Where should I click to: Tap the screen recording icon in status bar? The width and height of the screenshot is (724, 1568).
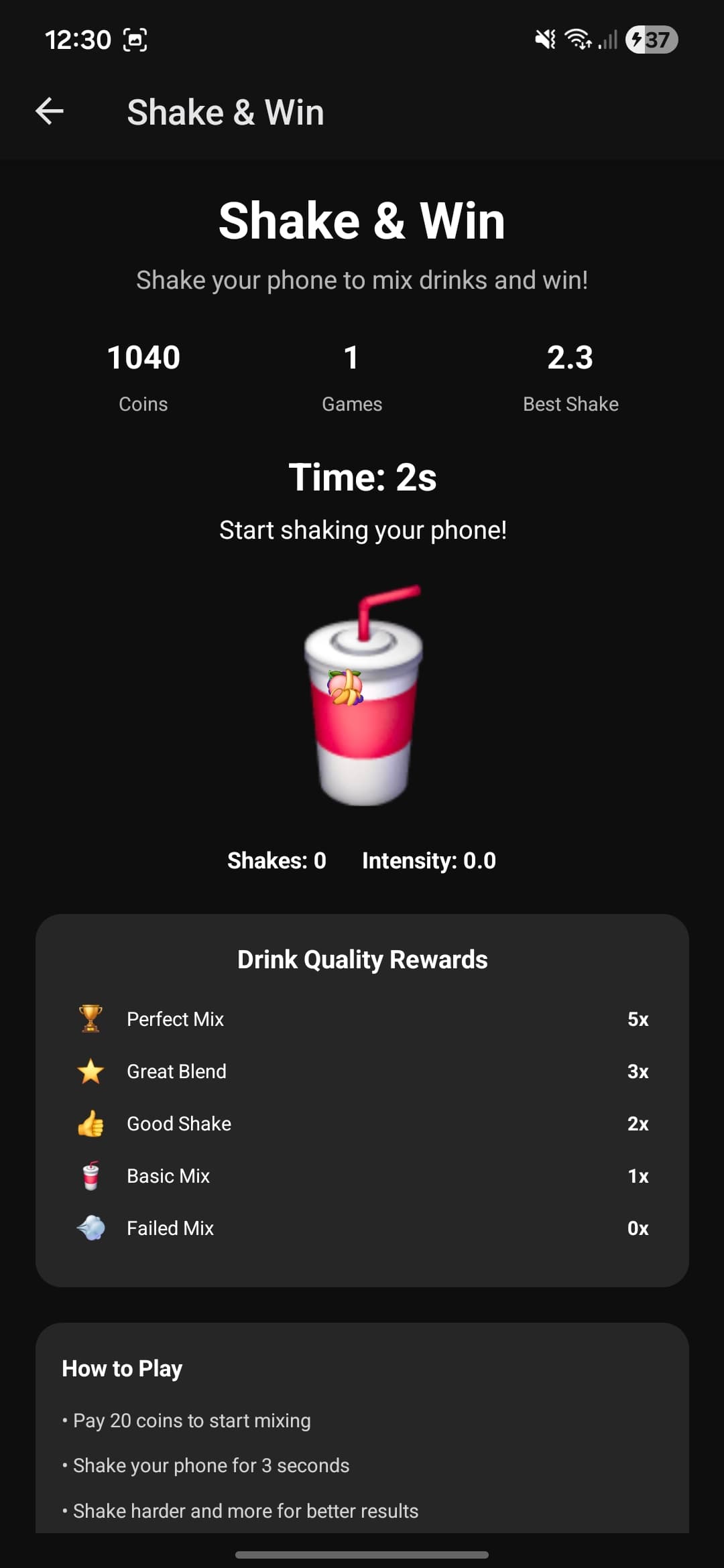(135, 38)
